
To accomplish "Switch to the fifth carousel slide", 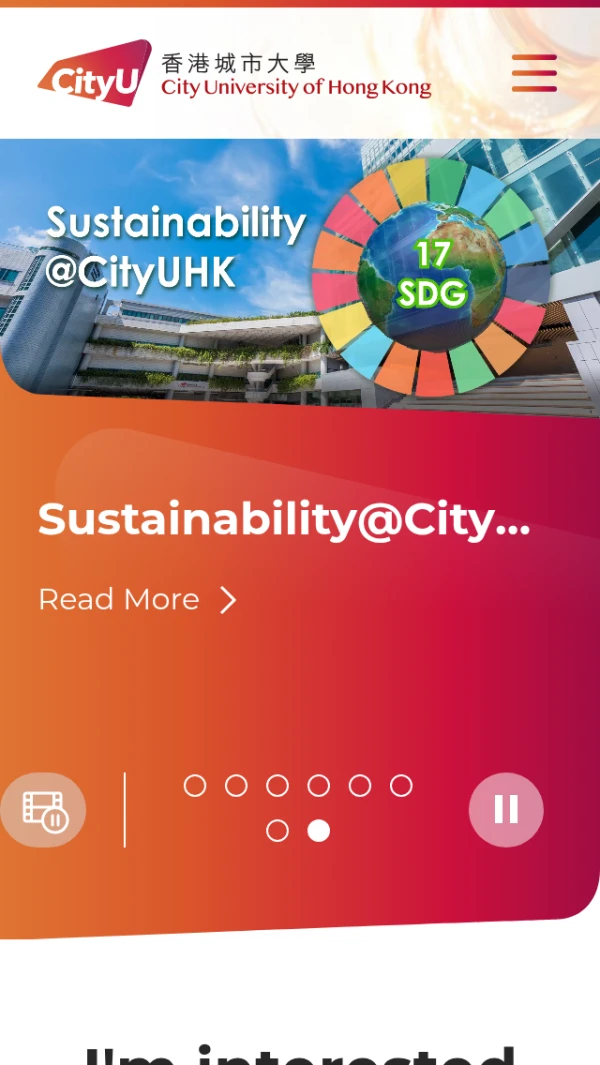I will (360, 786).
